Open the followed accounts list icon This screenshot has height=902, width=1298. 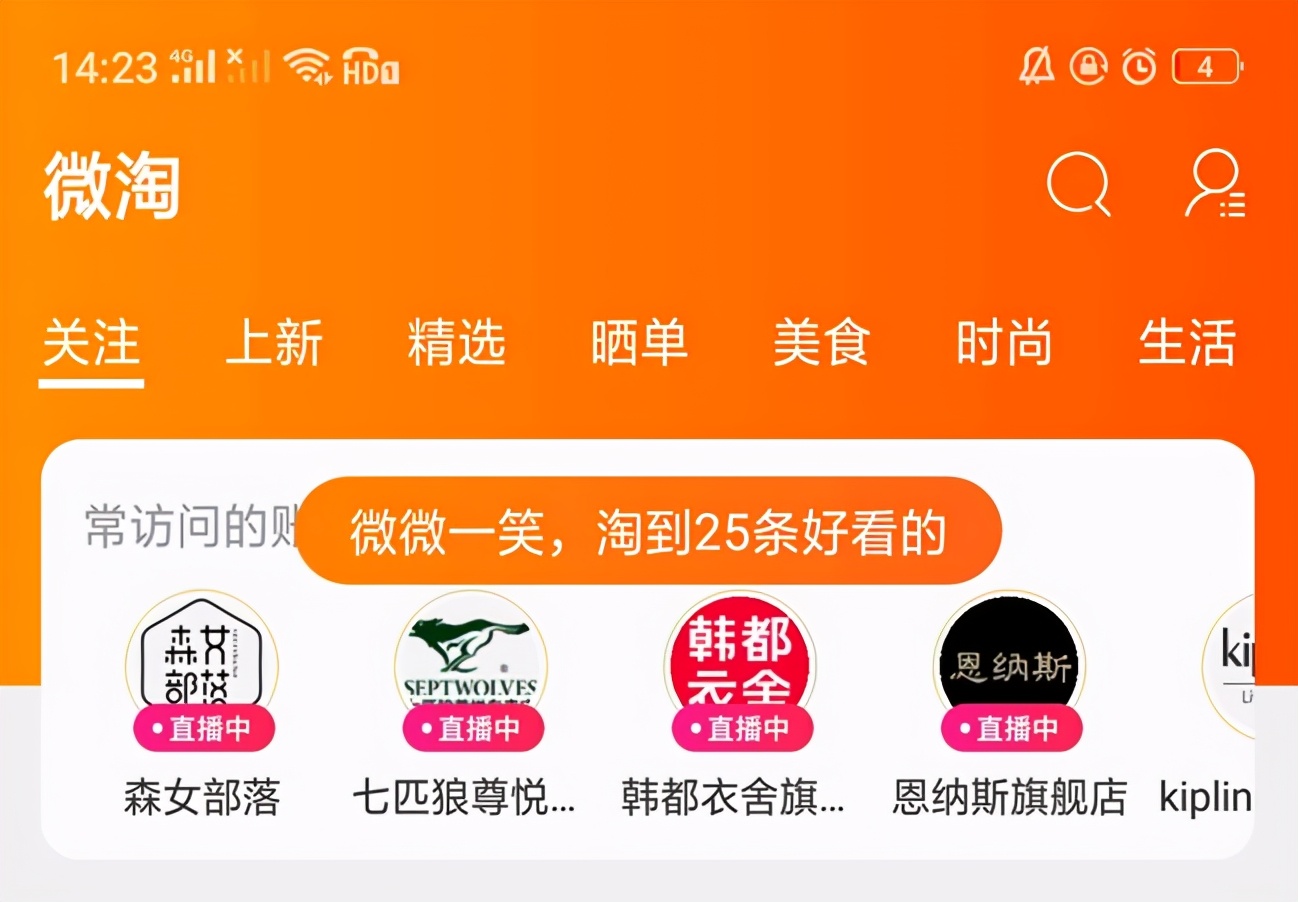[1214, 184]
